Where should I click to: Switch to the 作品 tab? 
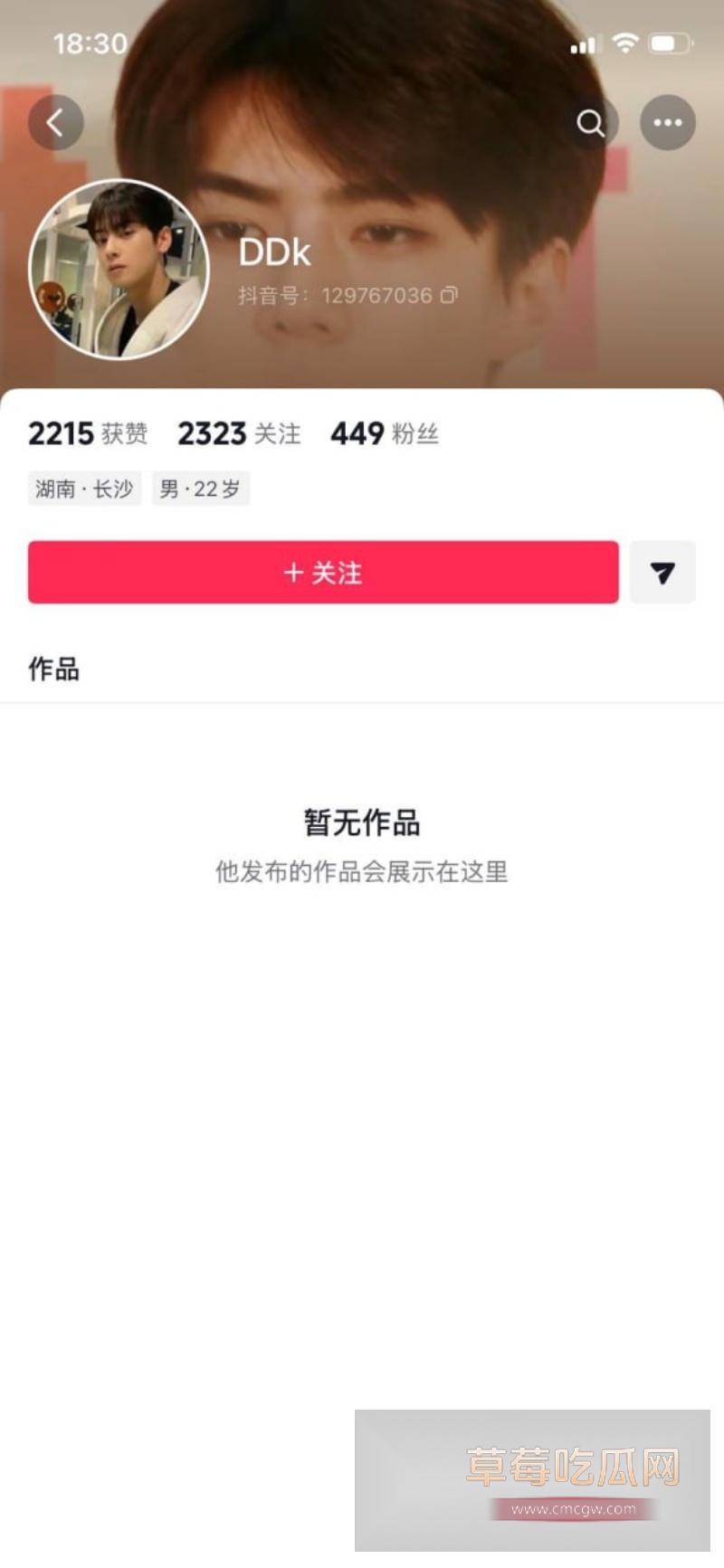tap(52, 670)
